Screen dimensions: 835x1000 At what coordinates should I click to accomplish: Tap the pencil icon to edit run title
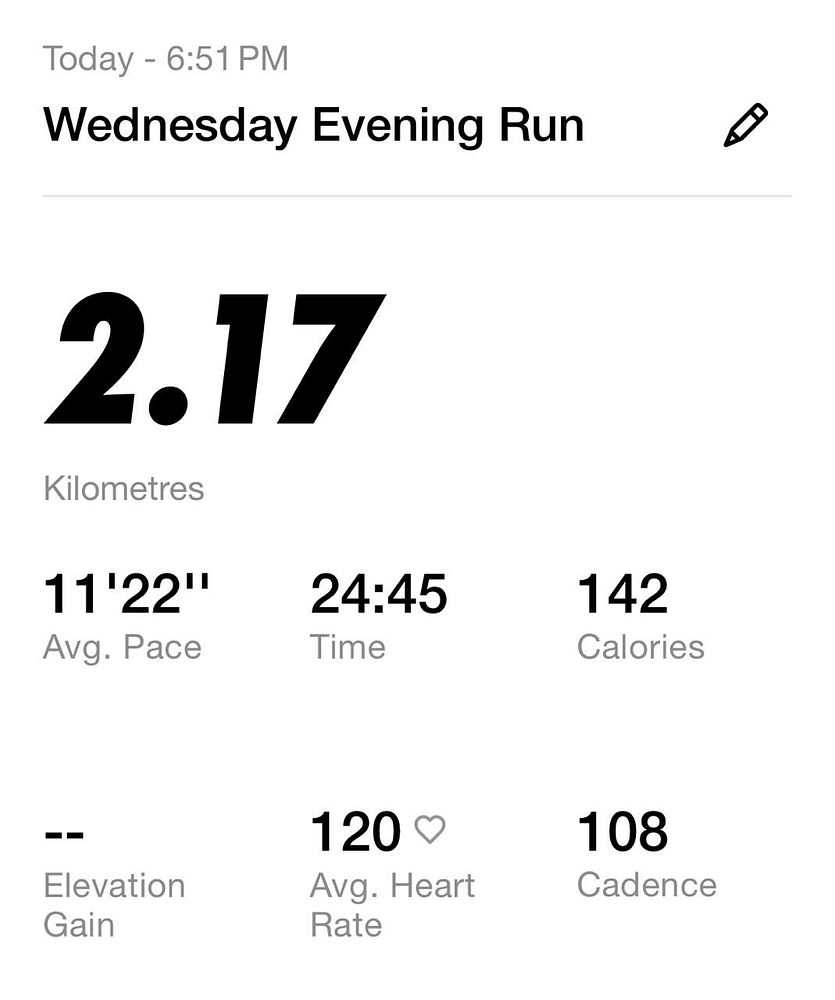(746, 127)
